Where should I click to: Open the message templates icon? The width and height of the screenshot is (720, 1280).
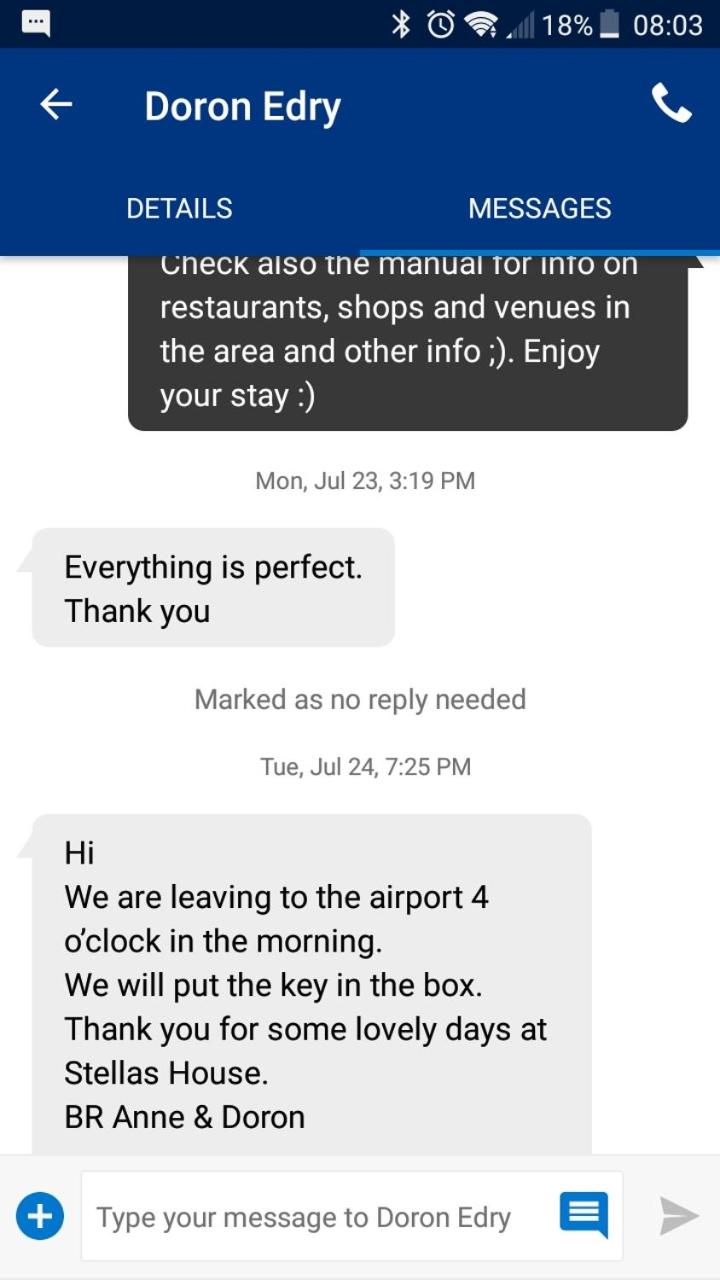click(x=584, y=1216)
